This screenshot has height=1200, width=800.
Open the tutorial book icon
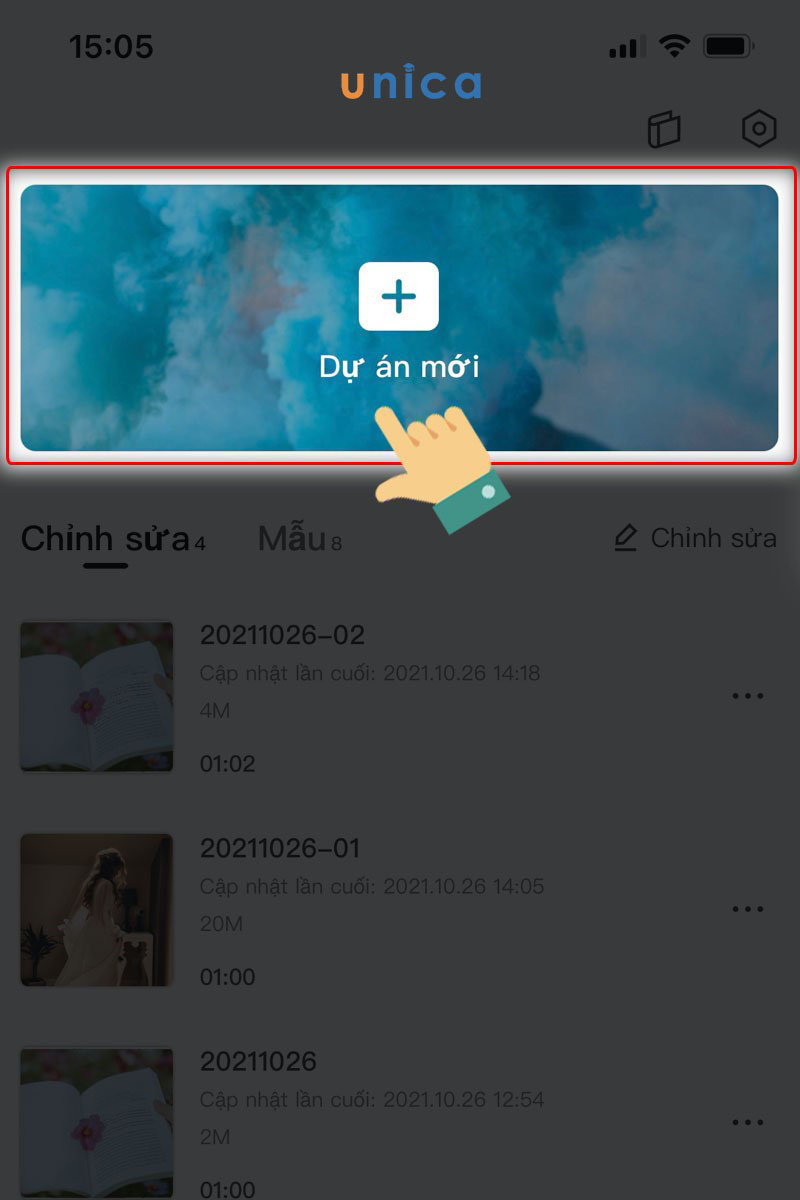coord(664,130)
